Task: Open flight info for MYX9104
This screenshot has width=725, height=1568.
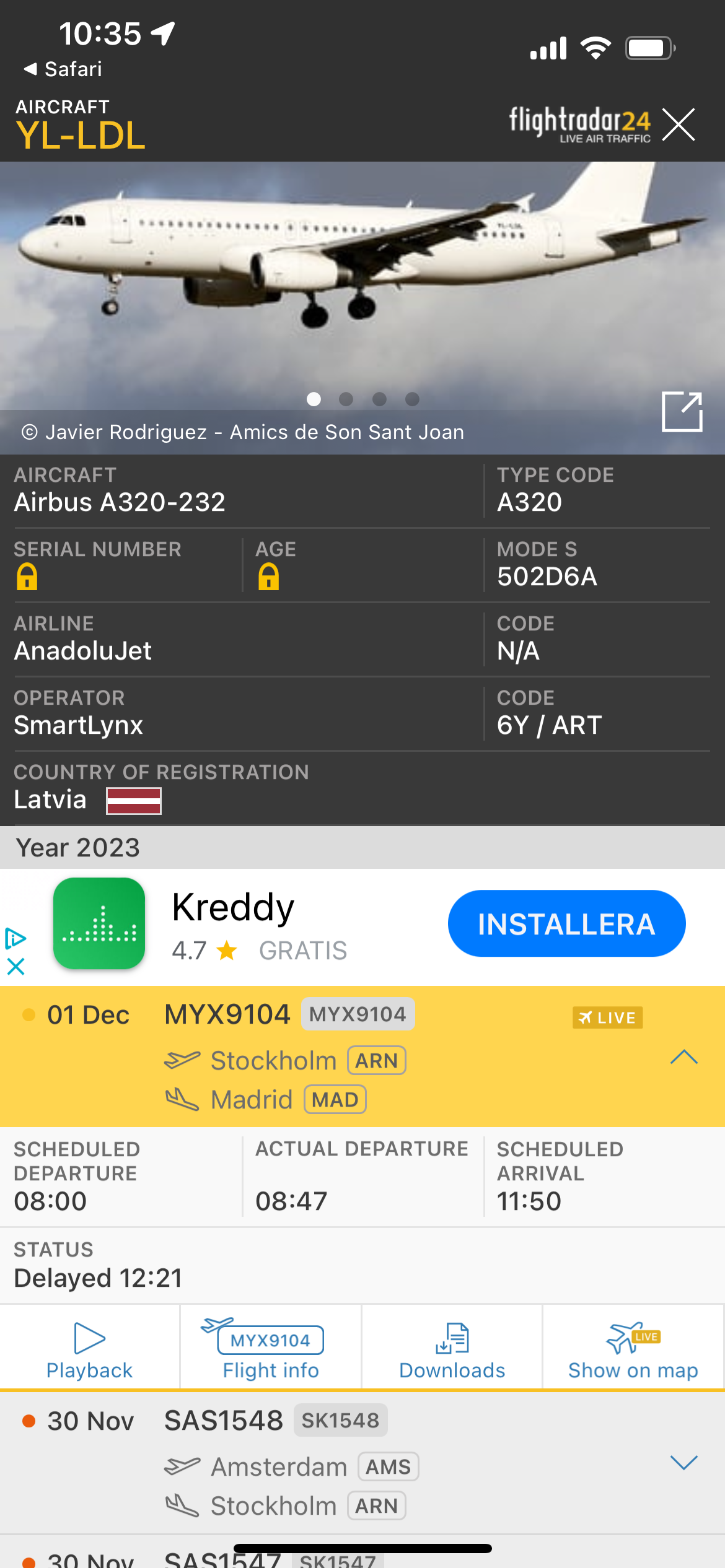Action: (271, 1350)
